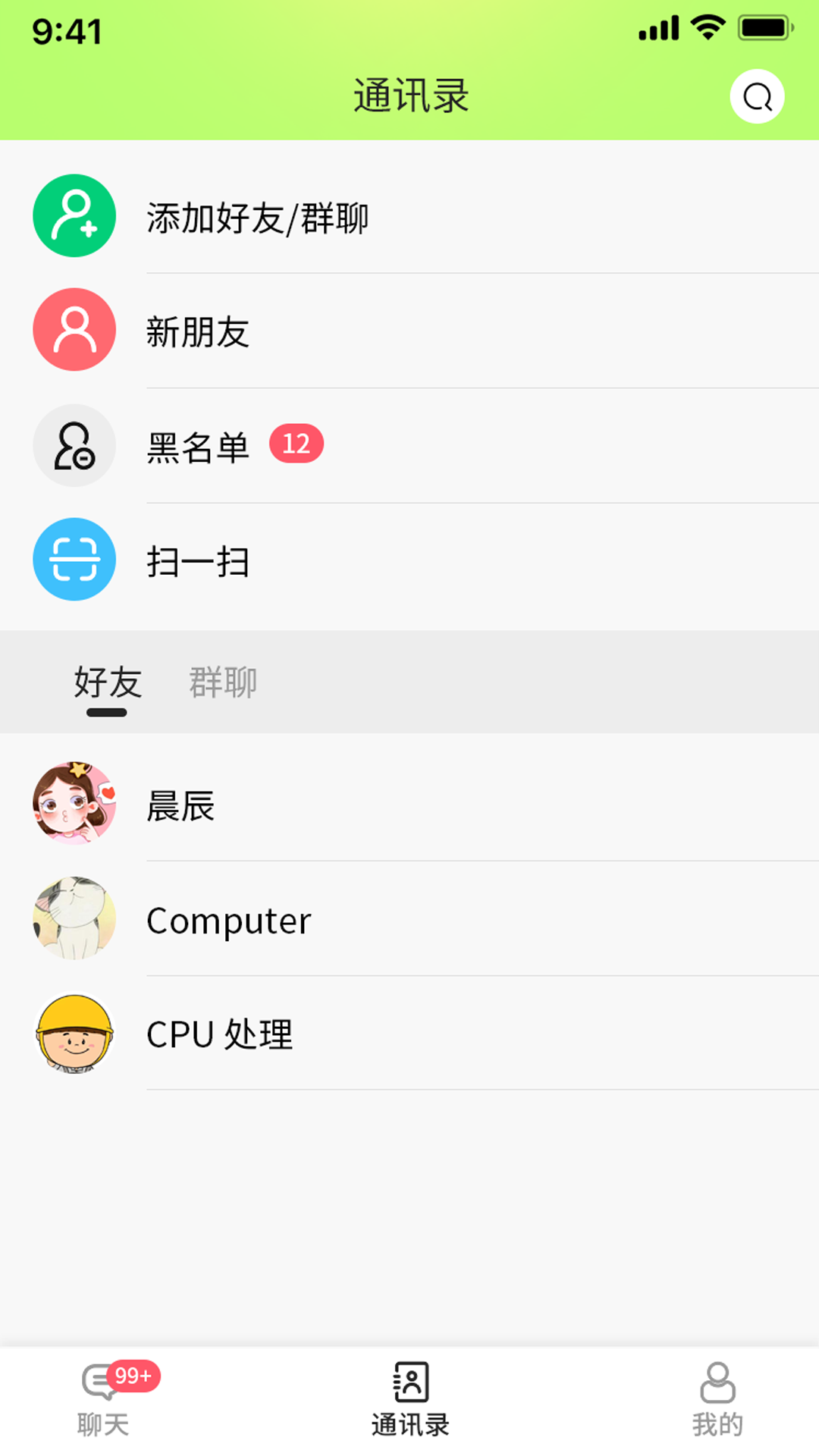Go to the 聊天 tab

(x=105, y=1400)
